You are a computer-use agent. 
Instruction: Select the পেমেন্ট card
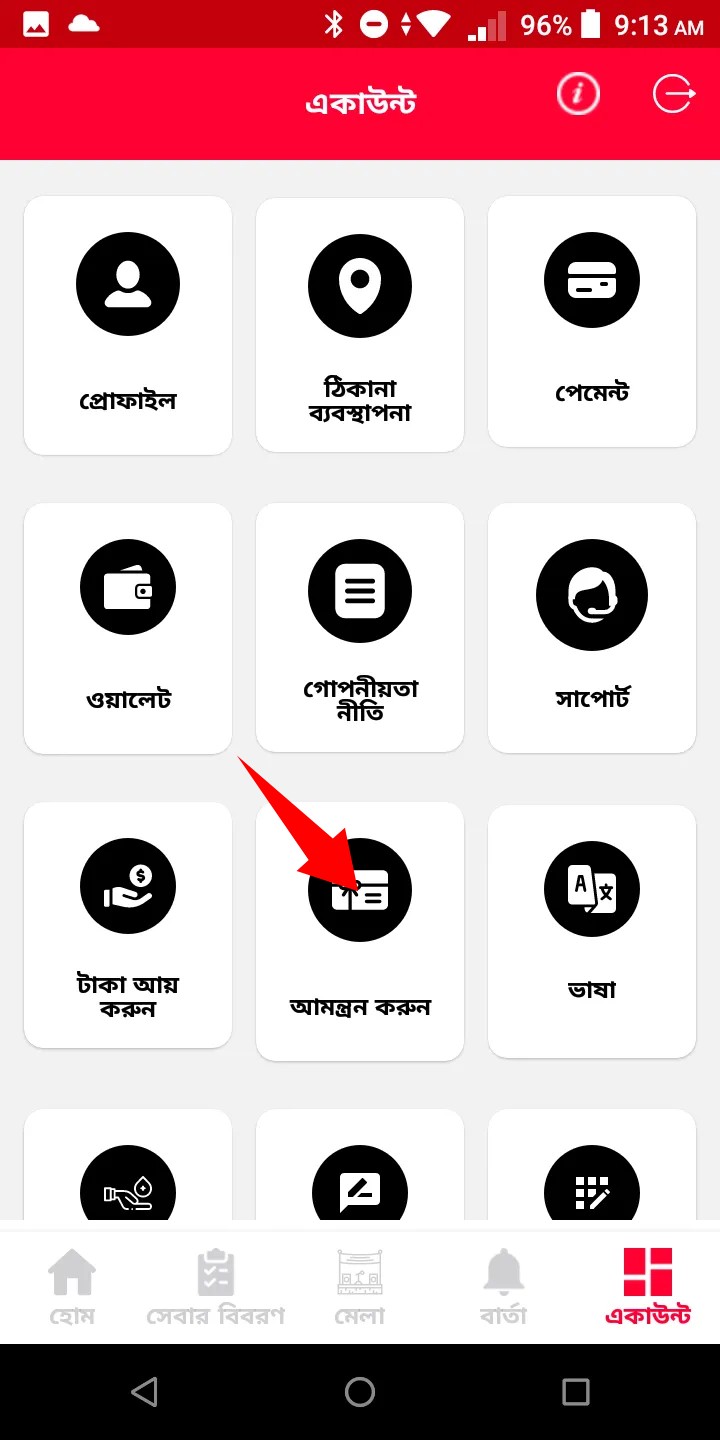click(x=592, y=322)
